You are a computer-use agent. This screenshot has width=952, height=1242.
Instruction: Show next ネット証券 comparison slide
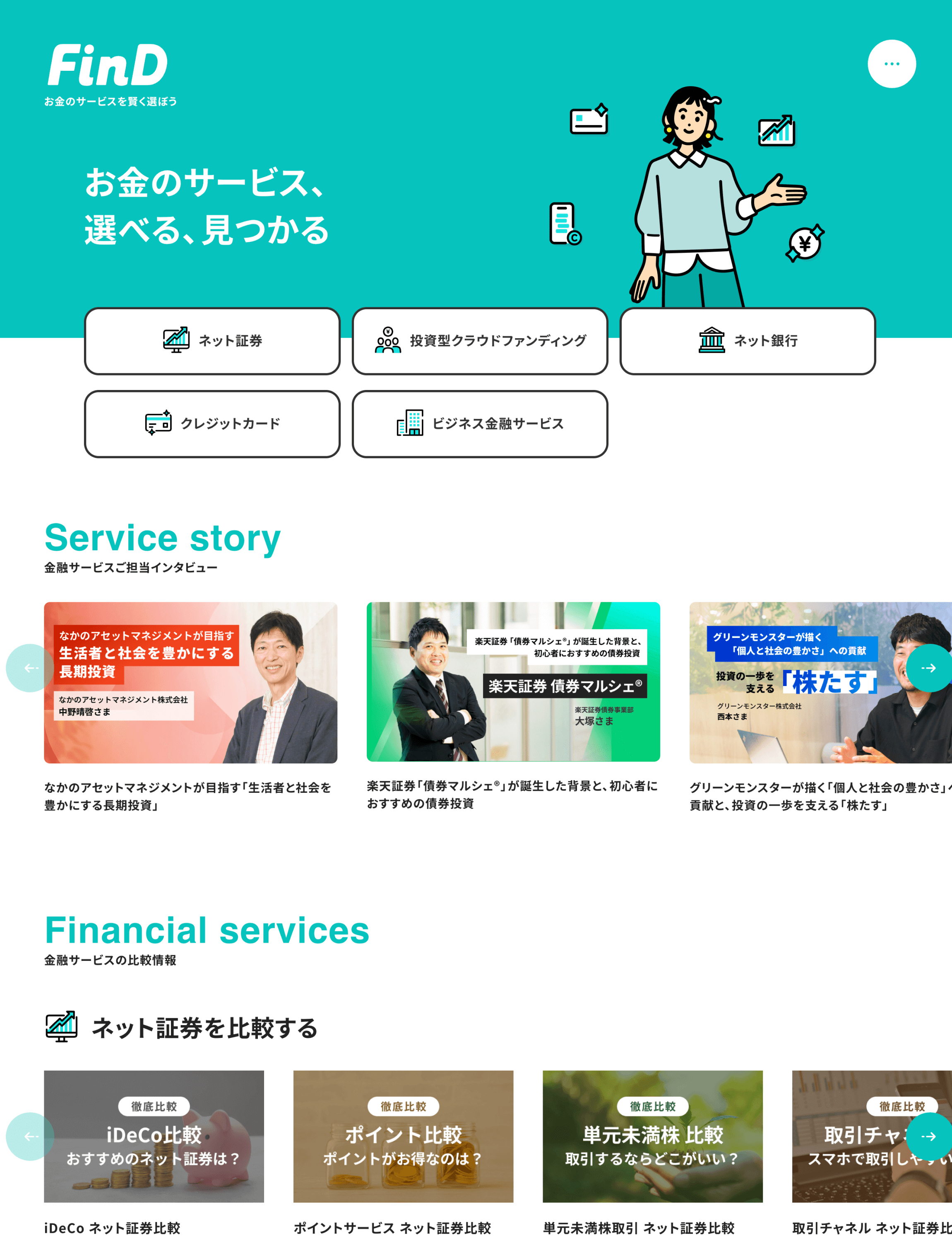tap(928, 1136)
